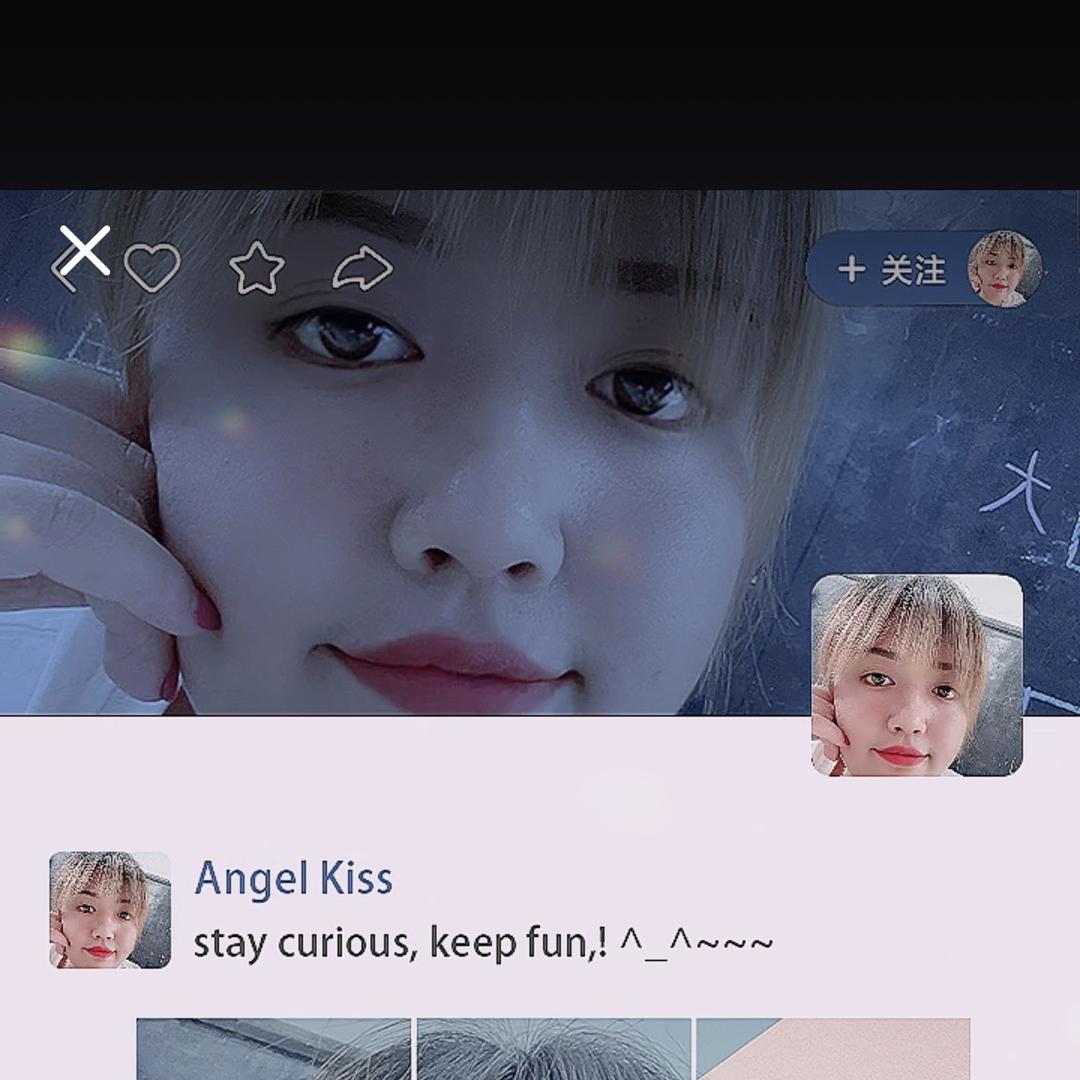Tap the small avatar beside Angel Kiss

[110, 910]
